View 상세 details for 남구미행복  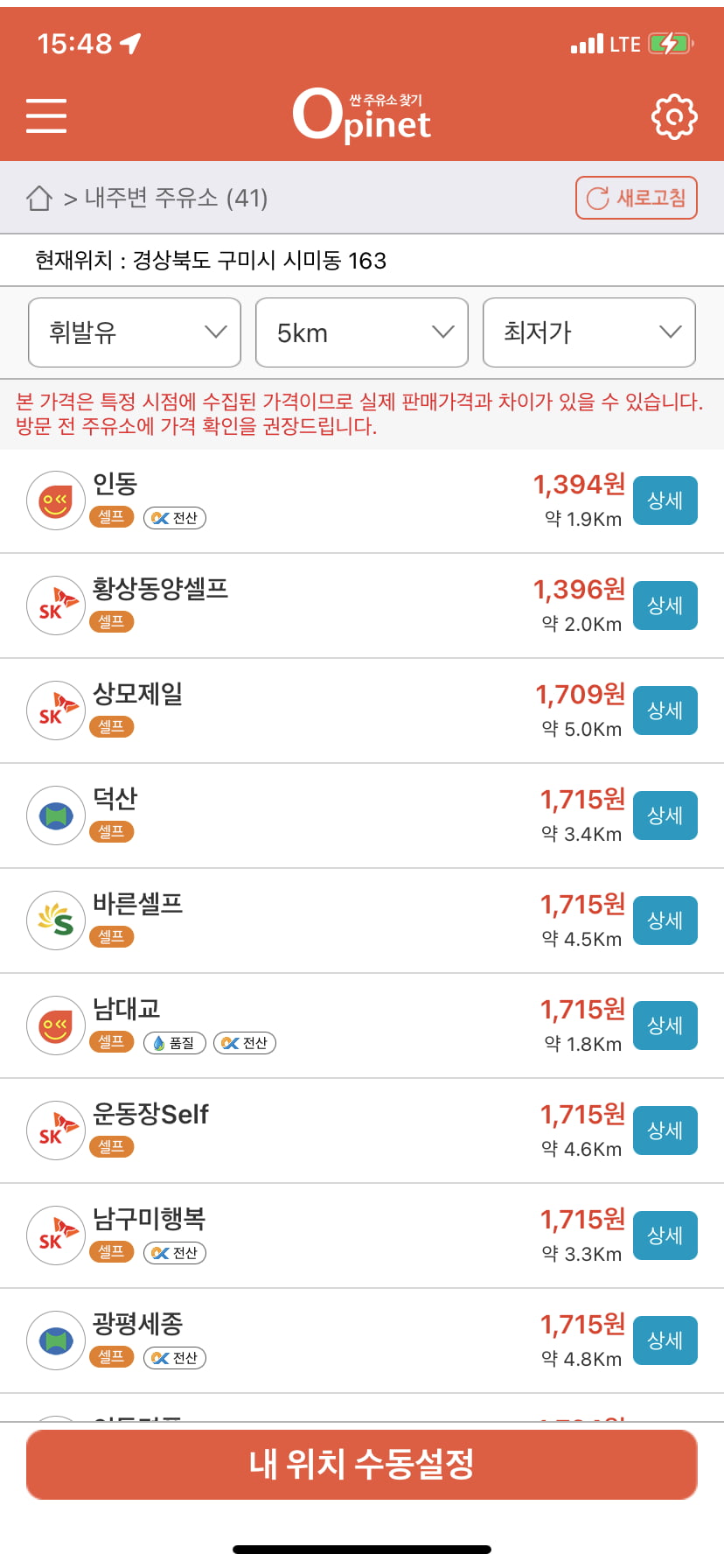[665, 1235]
